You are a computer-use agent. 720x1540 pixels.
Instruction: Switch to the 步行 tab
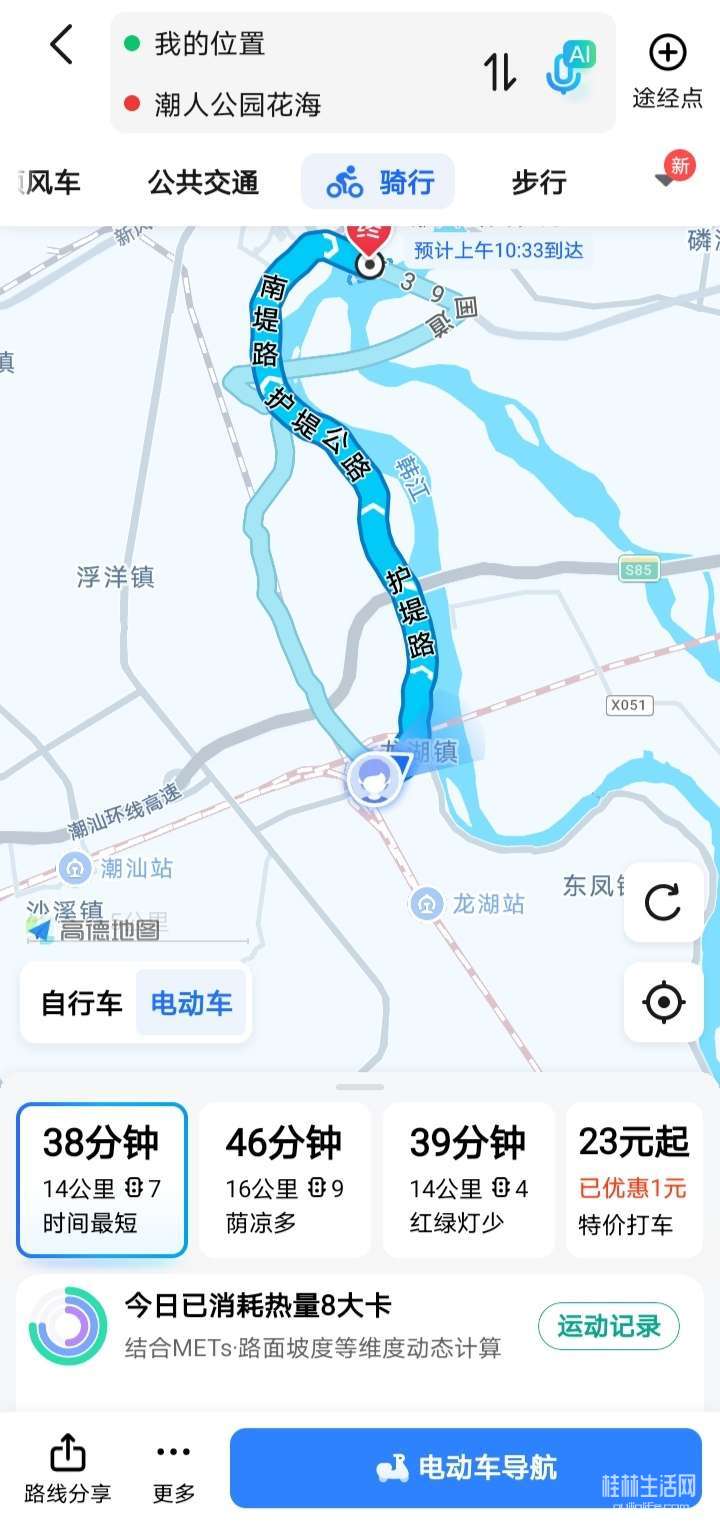(539, 182)
